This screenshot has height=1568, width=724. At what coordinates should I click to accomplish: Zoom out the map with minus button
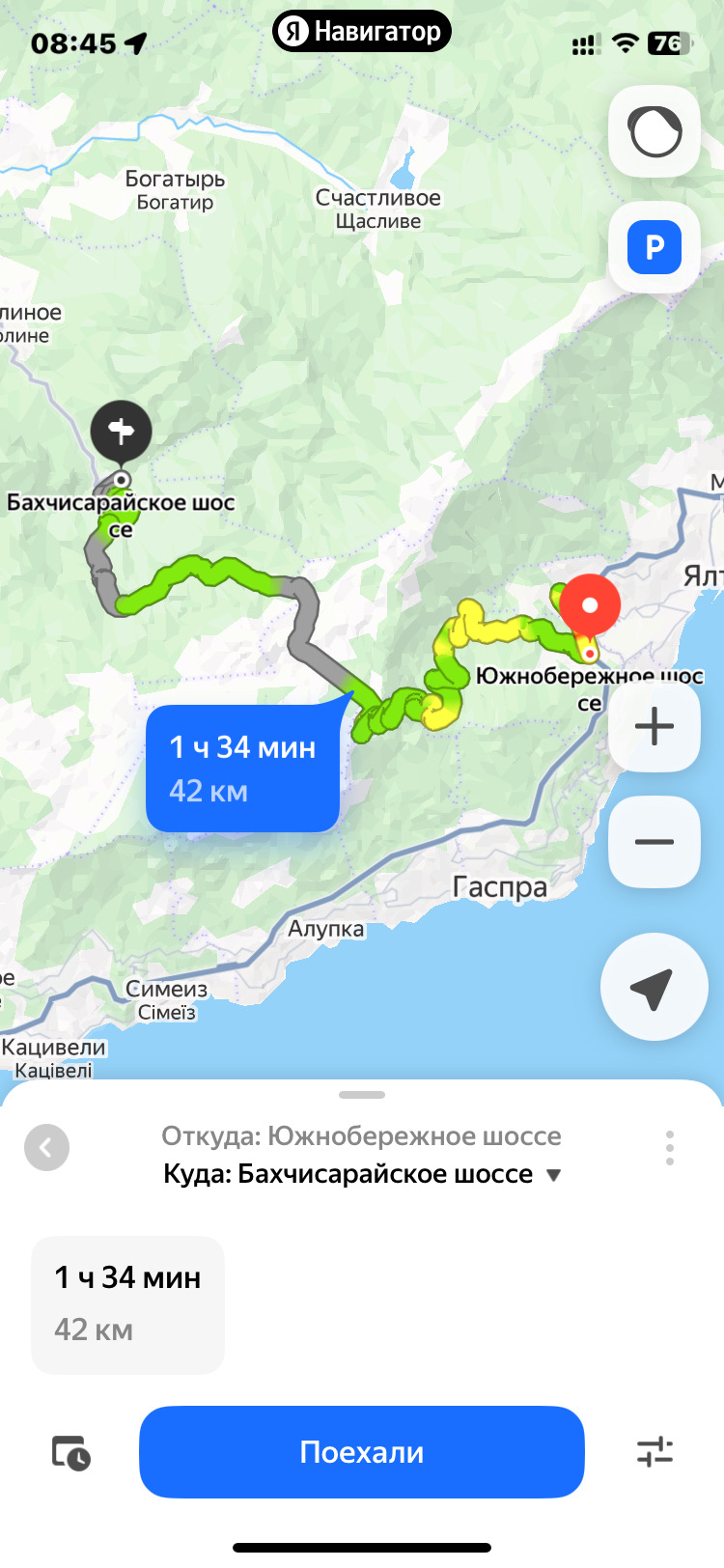(654, 842)
